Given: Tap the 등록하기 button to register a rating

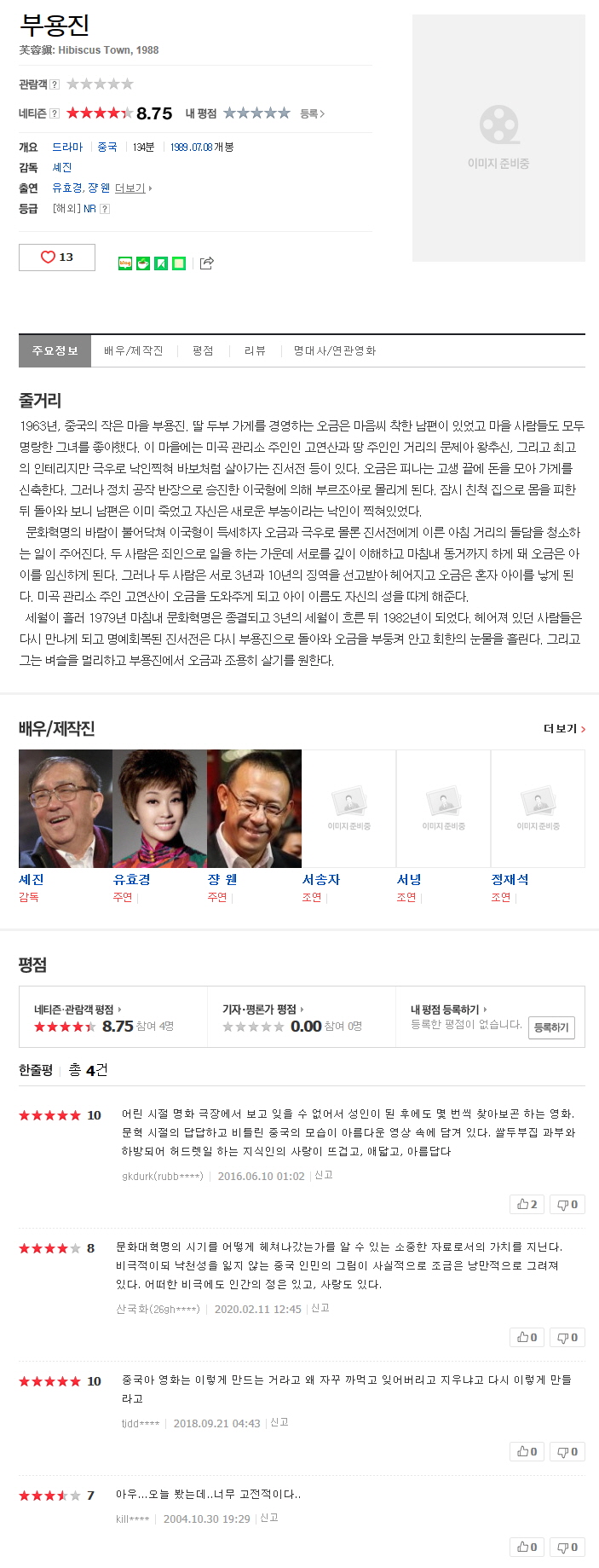Looking at the screenshot, I should 550,1027.
